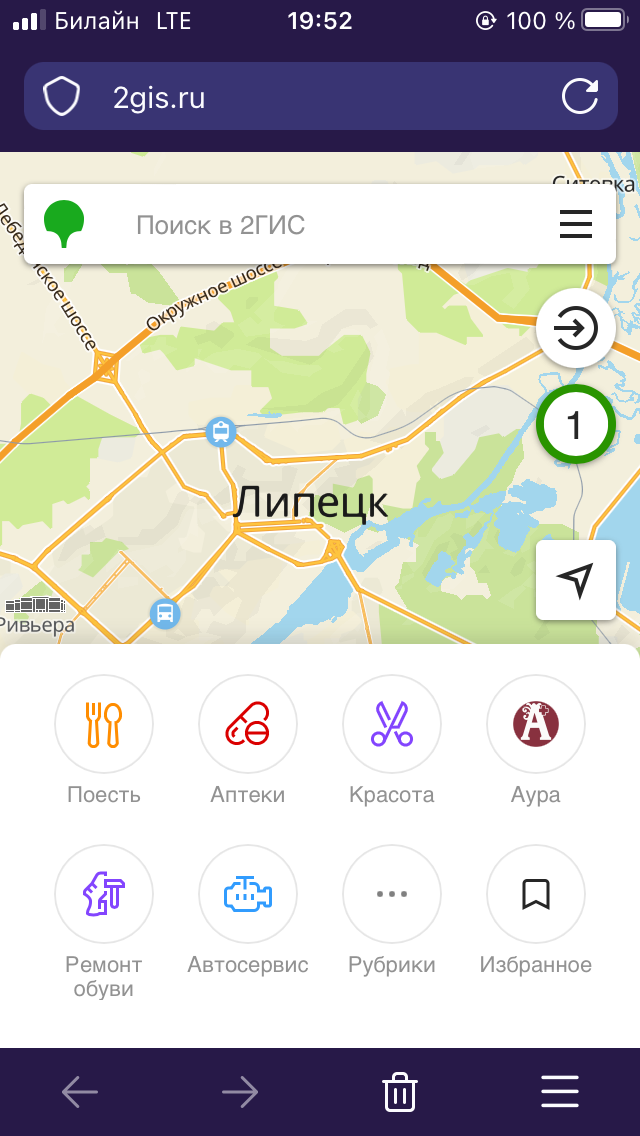This screenshot has width=640, height=1136.
Task: Open the Автосервис category
Action: (248, 911)
